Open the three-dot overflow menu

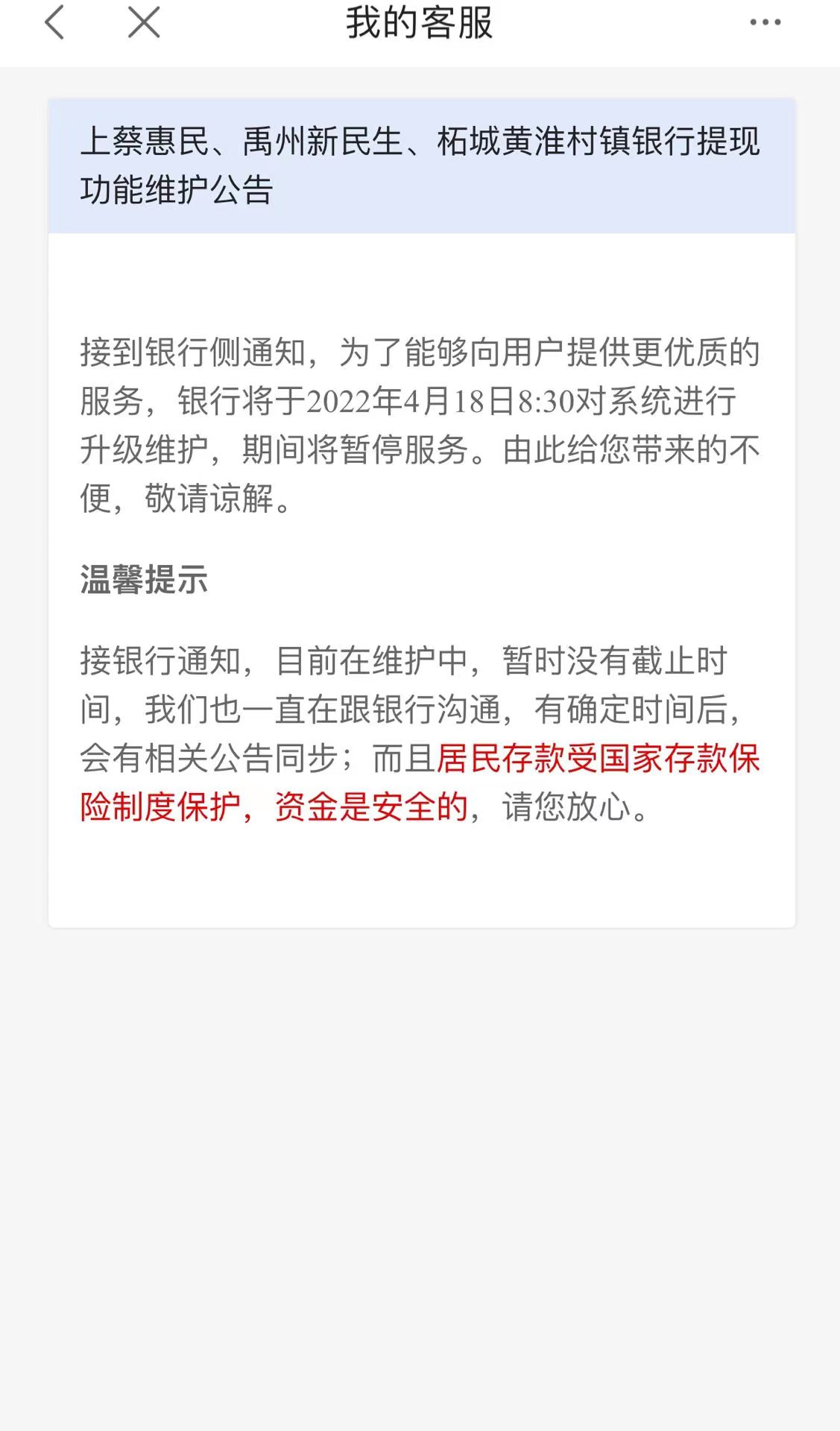point(765,22)
